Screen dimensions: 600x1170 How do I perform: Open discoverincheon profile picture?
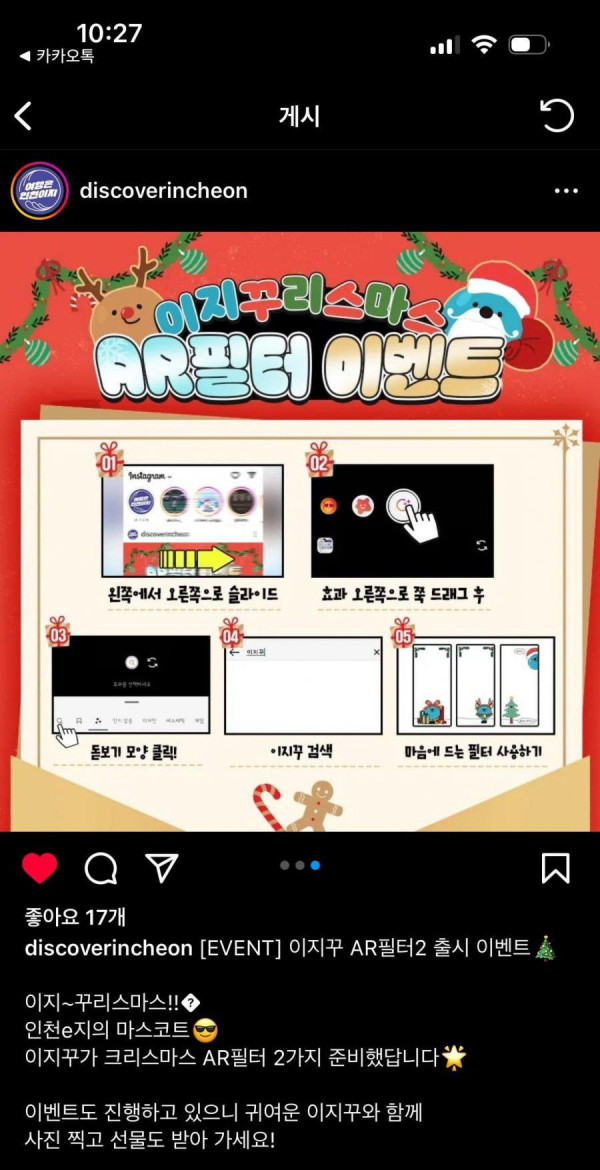[x=39, y=190]
